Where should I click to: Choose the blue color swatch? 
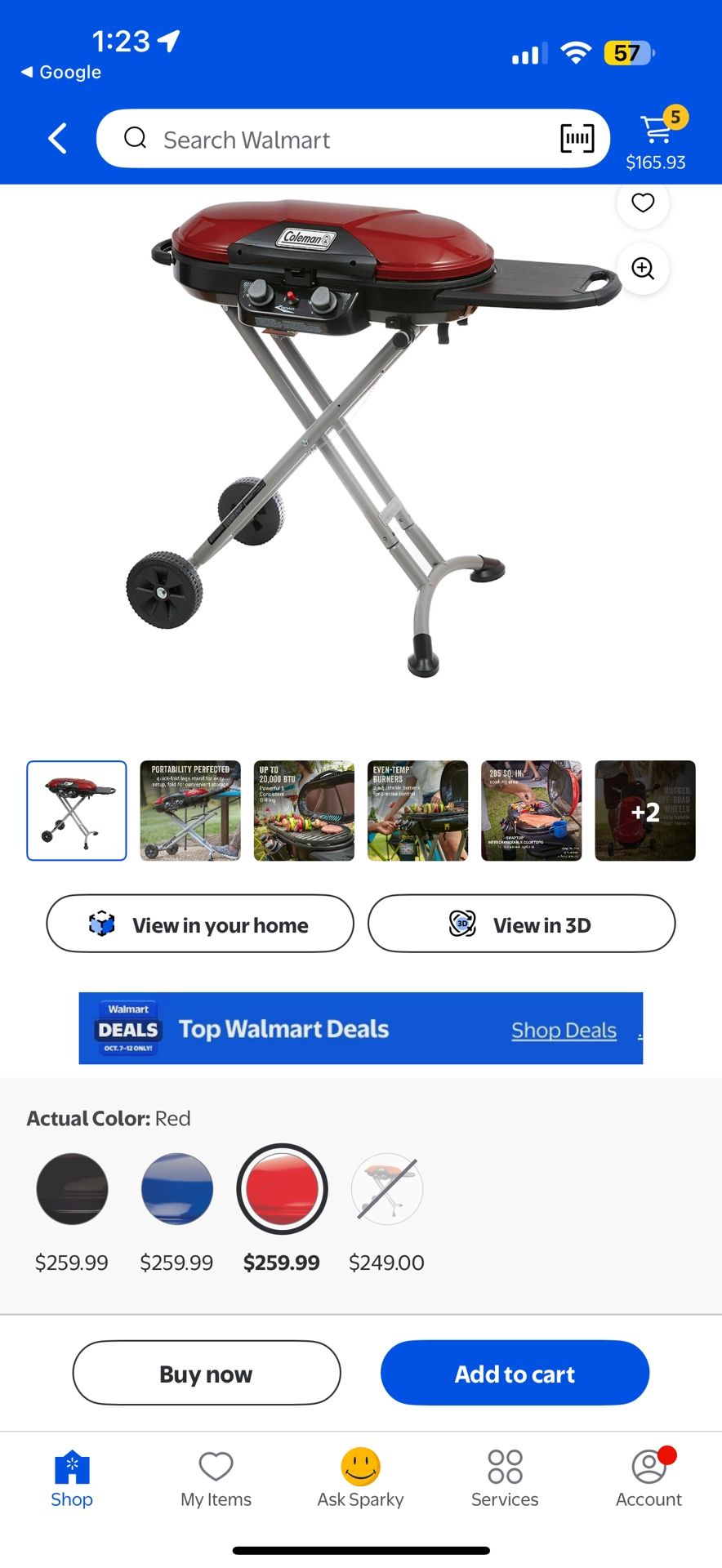click(x=176, y=1189)
